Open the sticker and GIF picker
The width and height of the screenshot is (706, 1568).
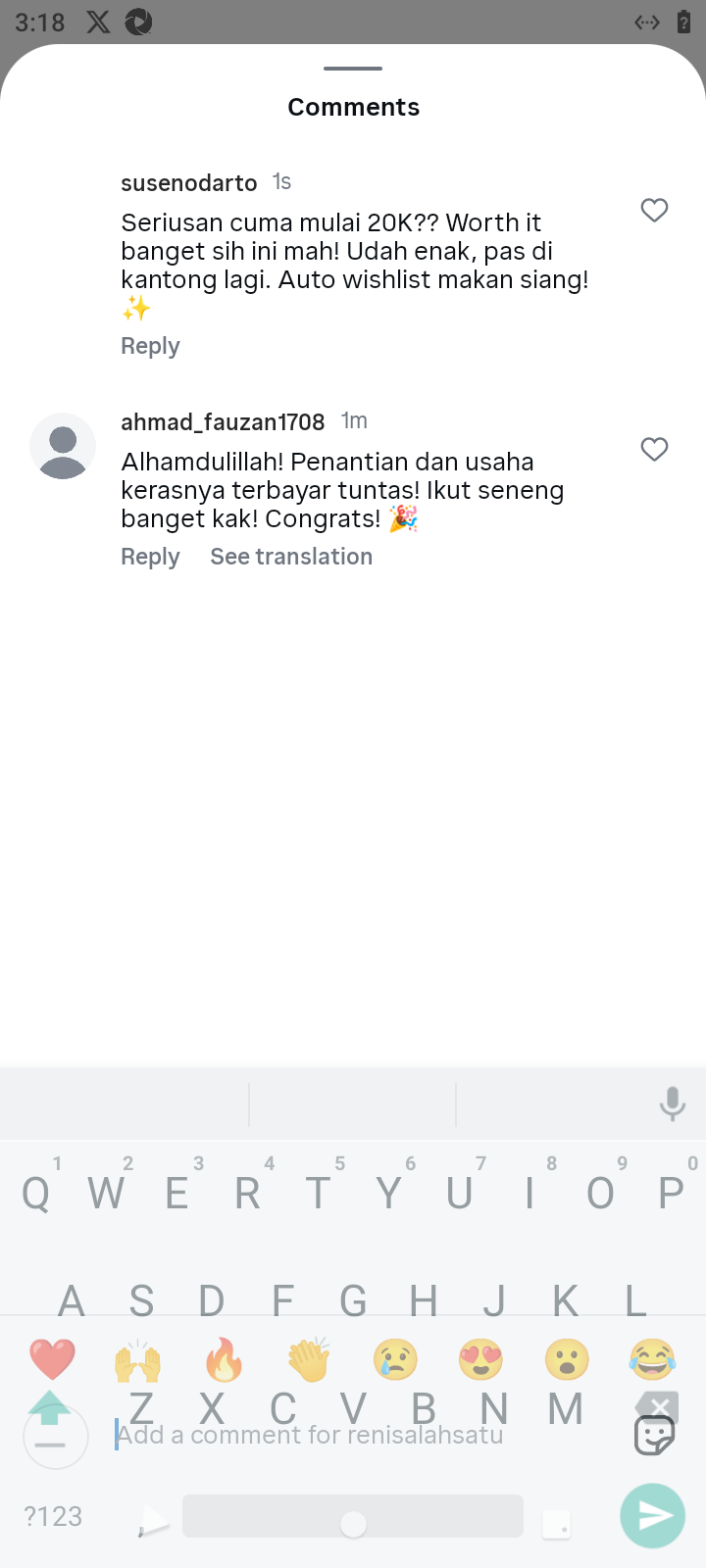click(654, 1436)
